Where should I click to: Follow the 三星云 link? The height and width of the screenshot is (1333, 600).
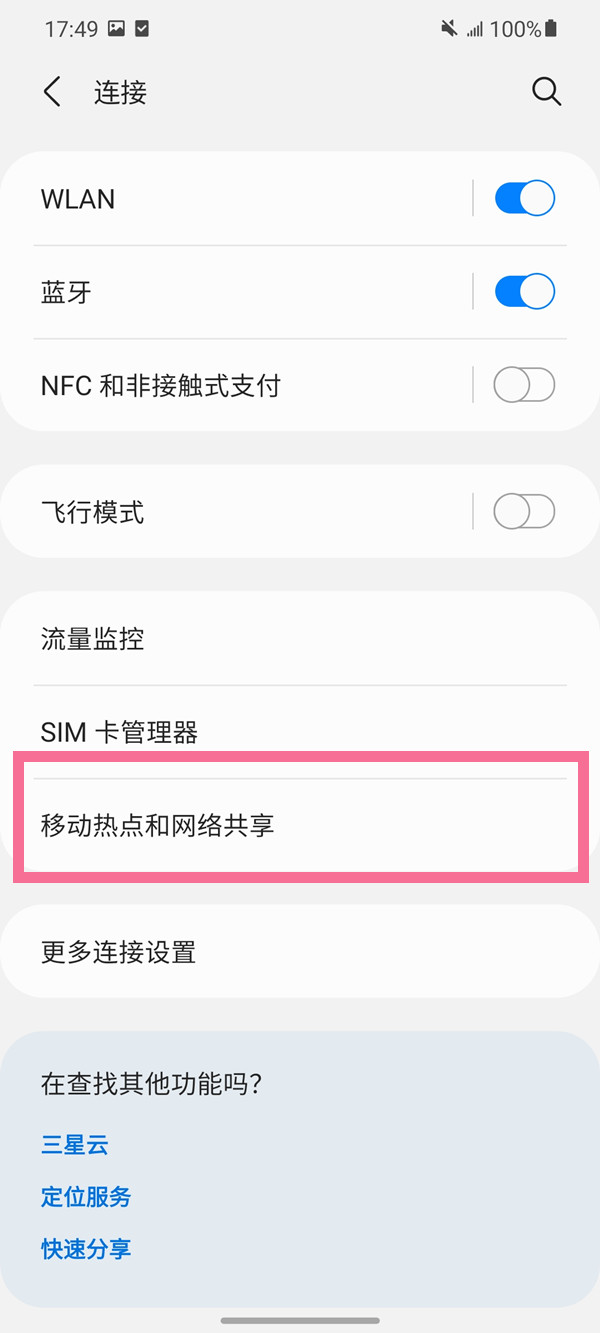74,1145
